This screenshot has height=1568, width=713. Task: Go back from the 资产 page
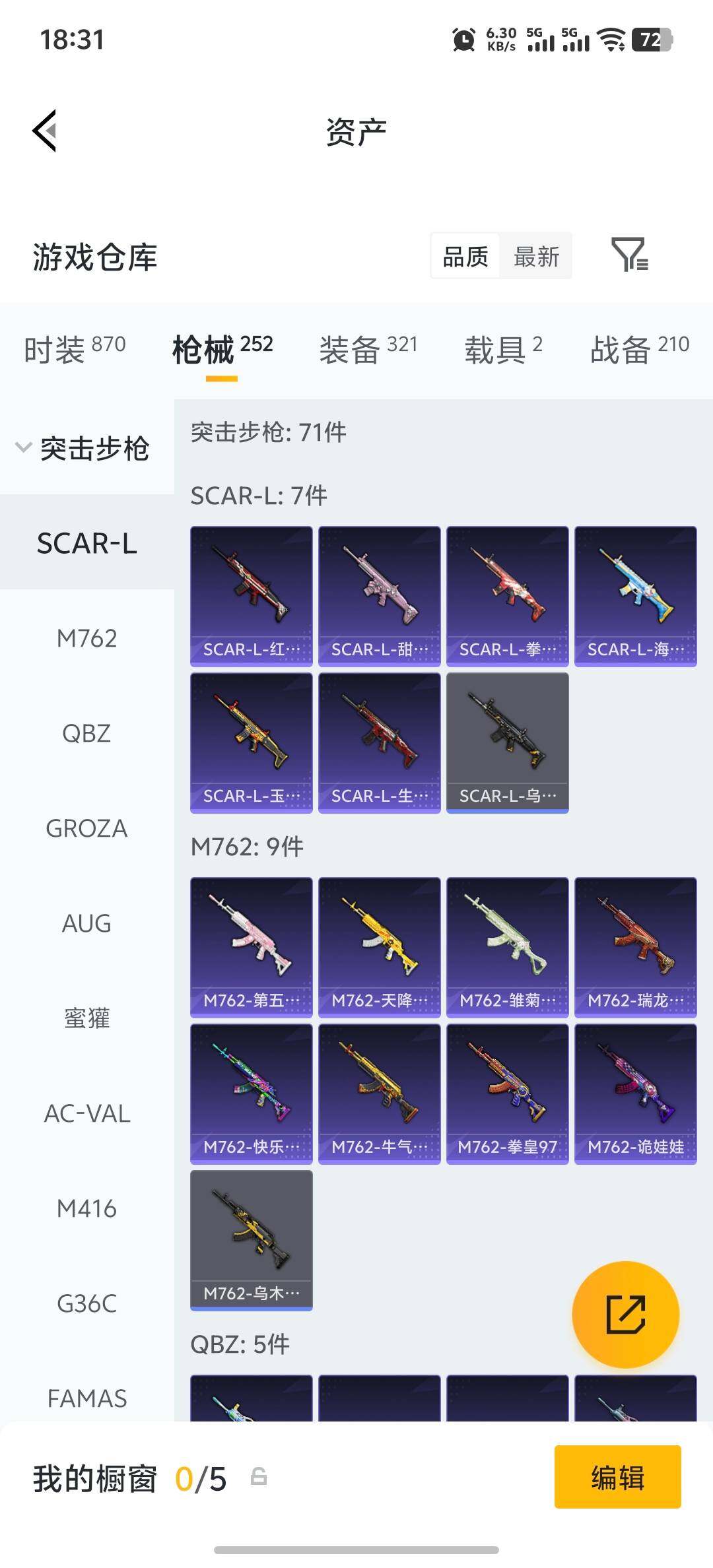pyautogui.click(x=45, y=131)
